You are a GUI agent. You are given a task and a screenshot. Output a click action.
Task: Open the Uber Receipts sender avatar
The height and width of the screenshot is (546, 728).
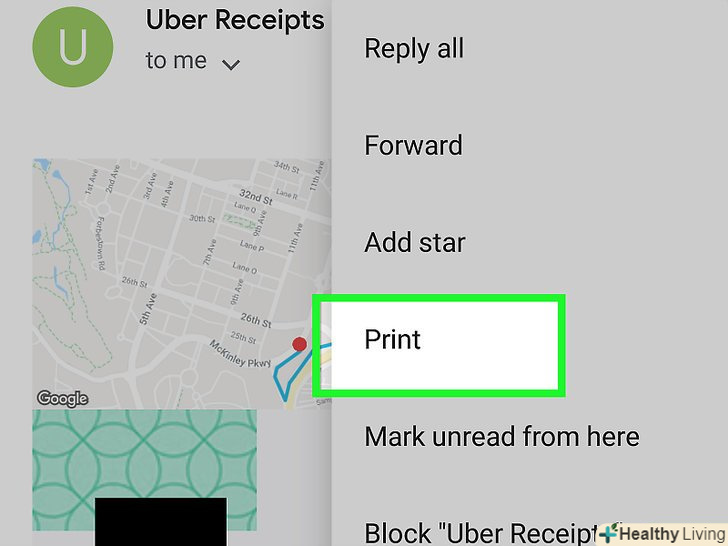tap(73, 47)
